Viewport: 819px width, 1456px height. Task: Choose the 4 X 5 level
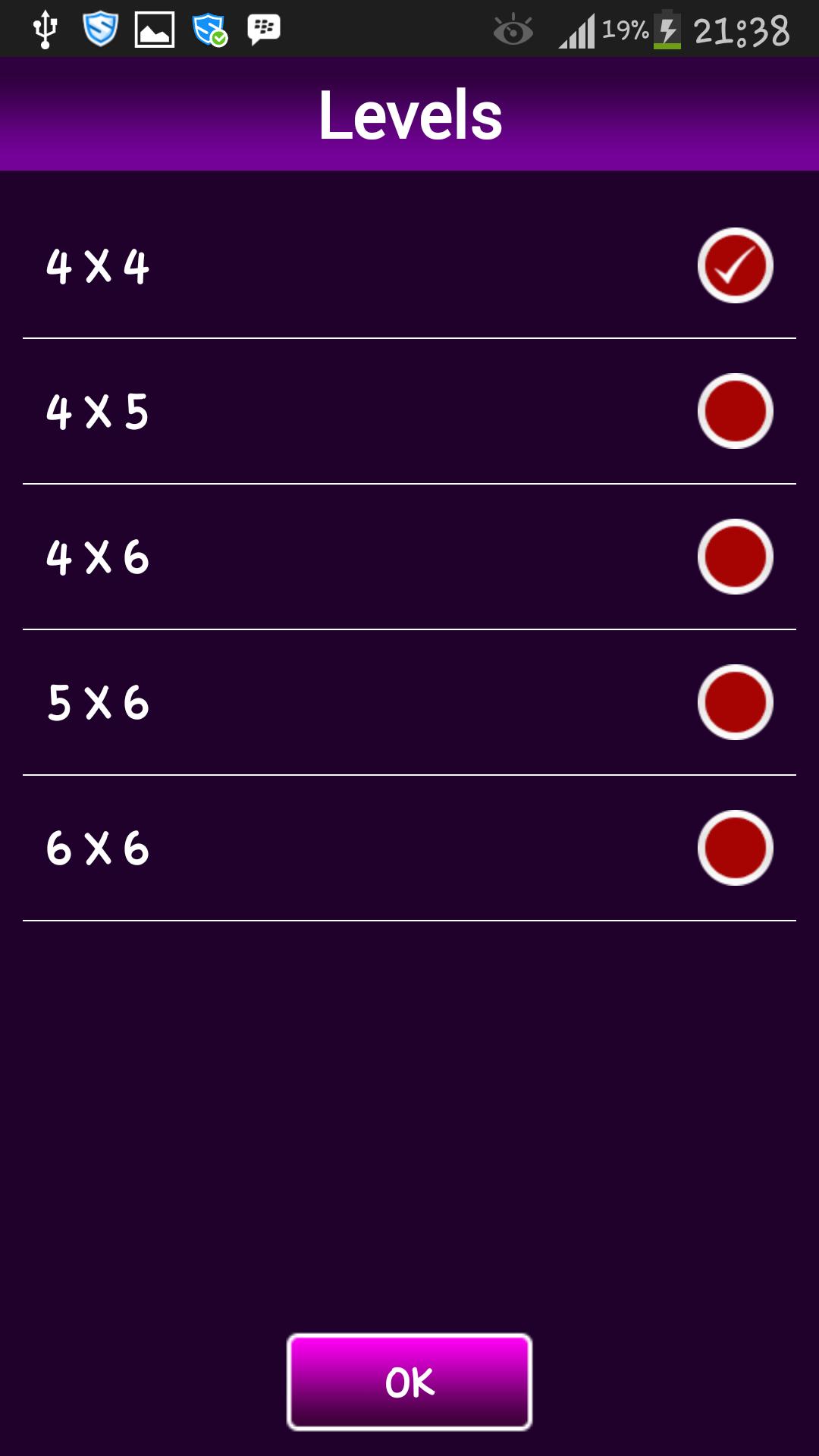tap(734, 411)
